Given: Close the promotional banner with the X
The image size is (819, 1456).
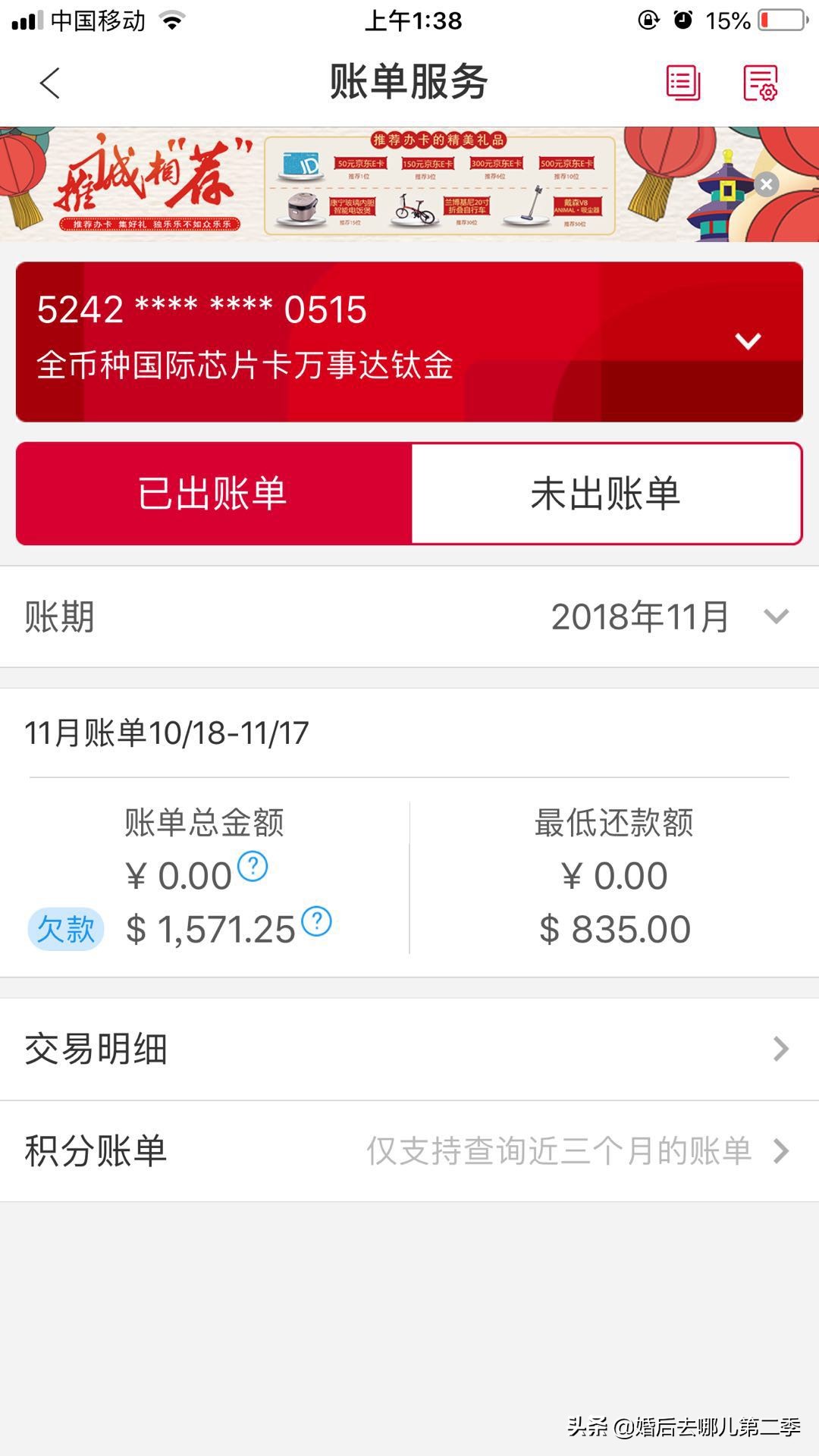Looking at the screenshot, I should coord(766,184).
